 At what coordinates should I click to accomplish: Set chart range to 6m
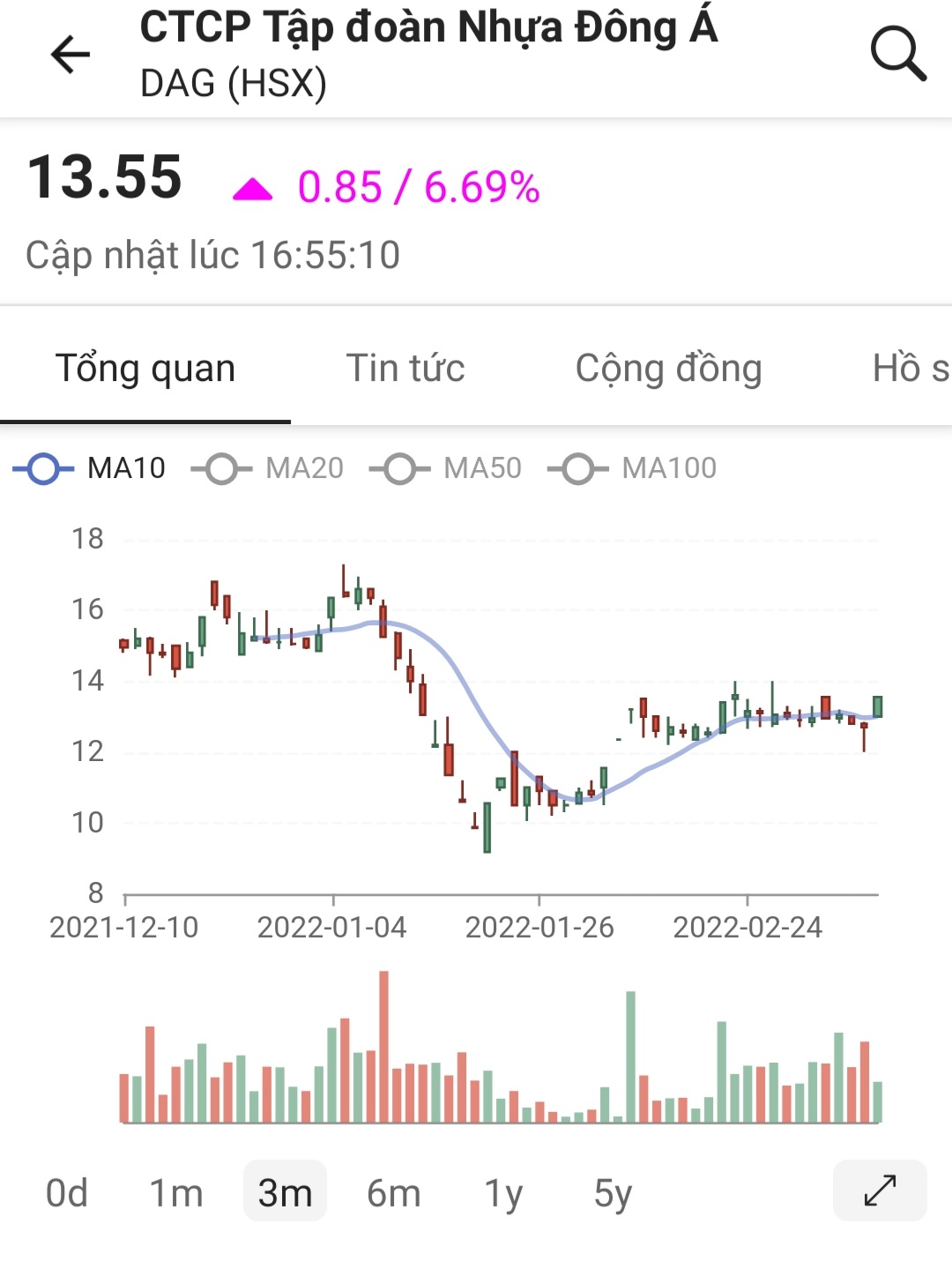394,1193
